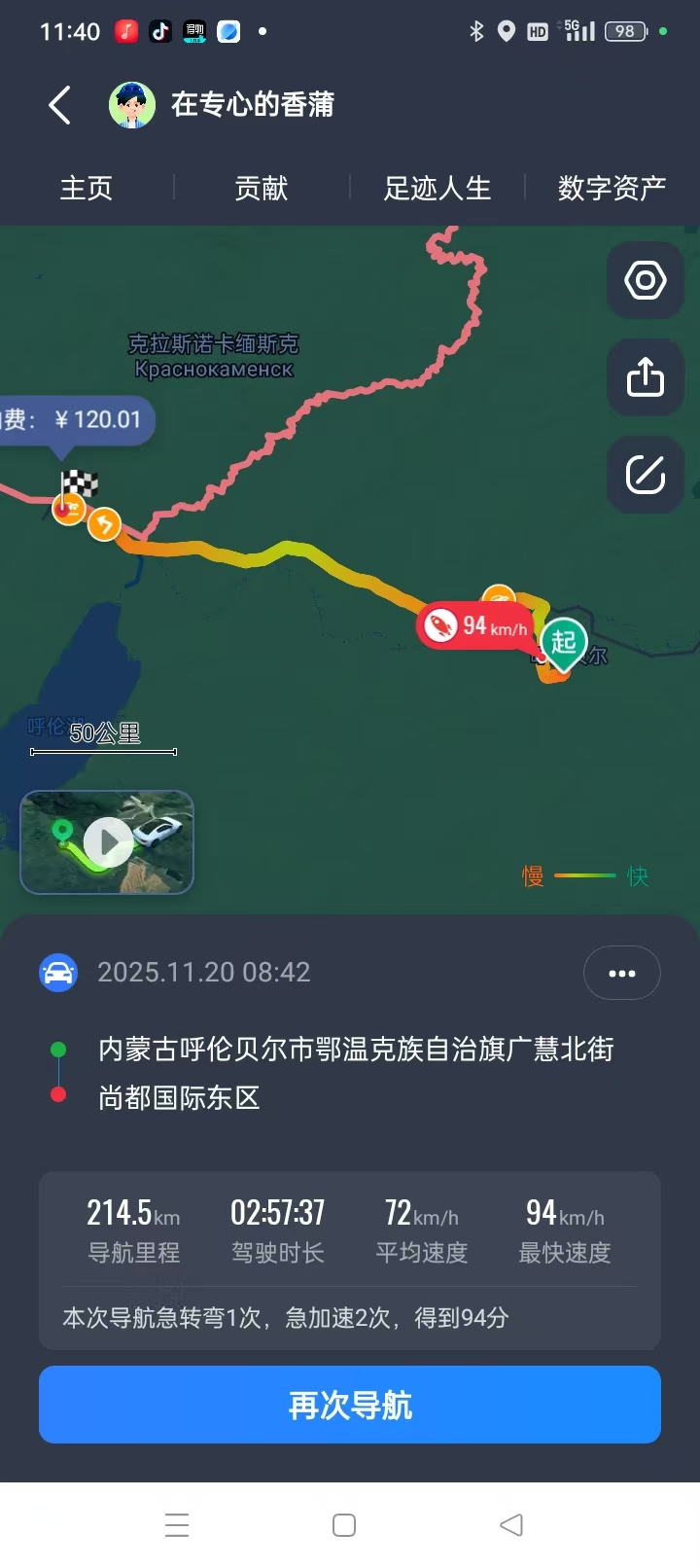
Task: Switch to the 贡献 tab
Action: [x=262, y=188]
